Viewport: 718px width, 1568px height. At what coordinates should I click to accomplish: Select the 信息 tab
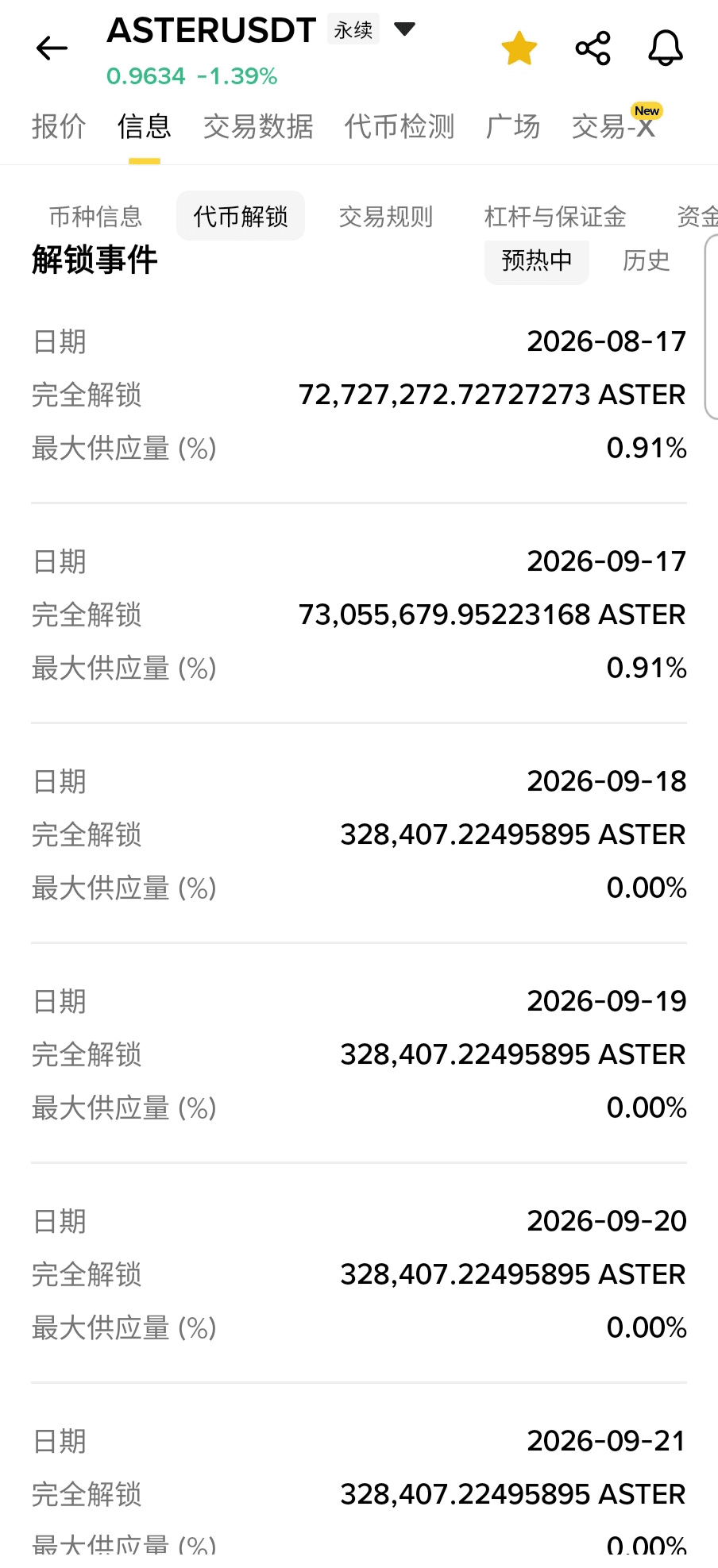coord(145,126)
